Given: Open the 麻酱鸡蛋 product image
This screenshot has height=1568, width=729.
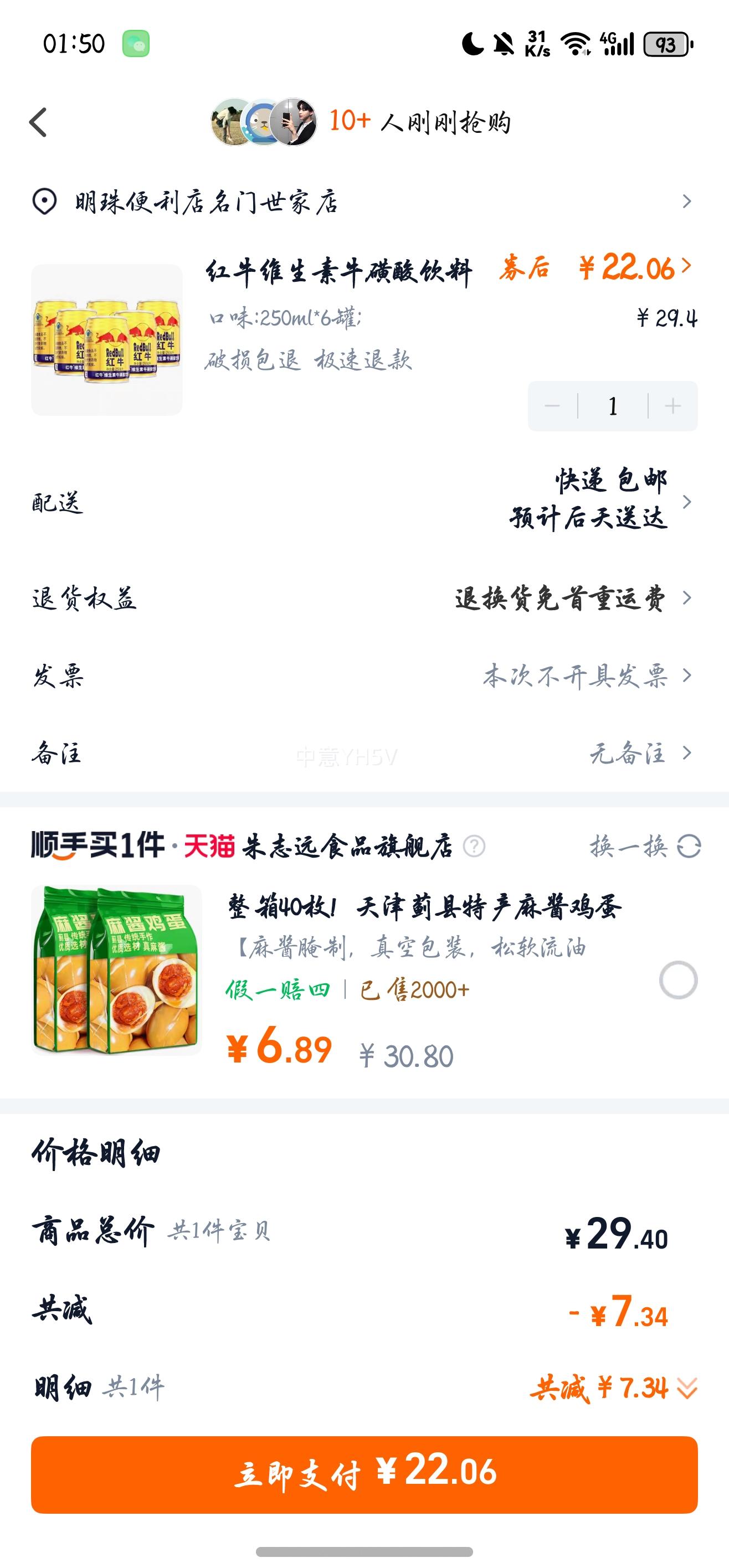Looking at the screenshot, I should click(x=116, y=970).
